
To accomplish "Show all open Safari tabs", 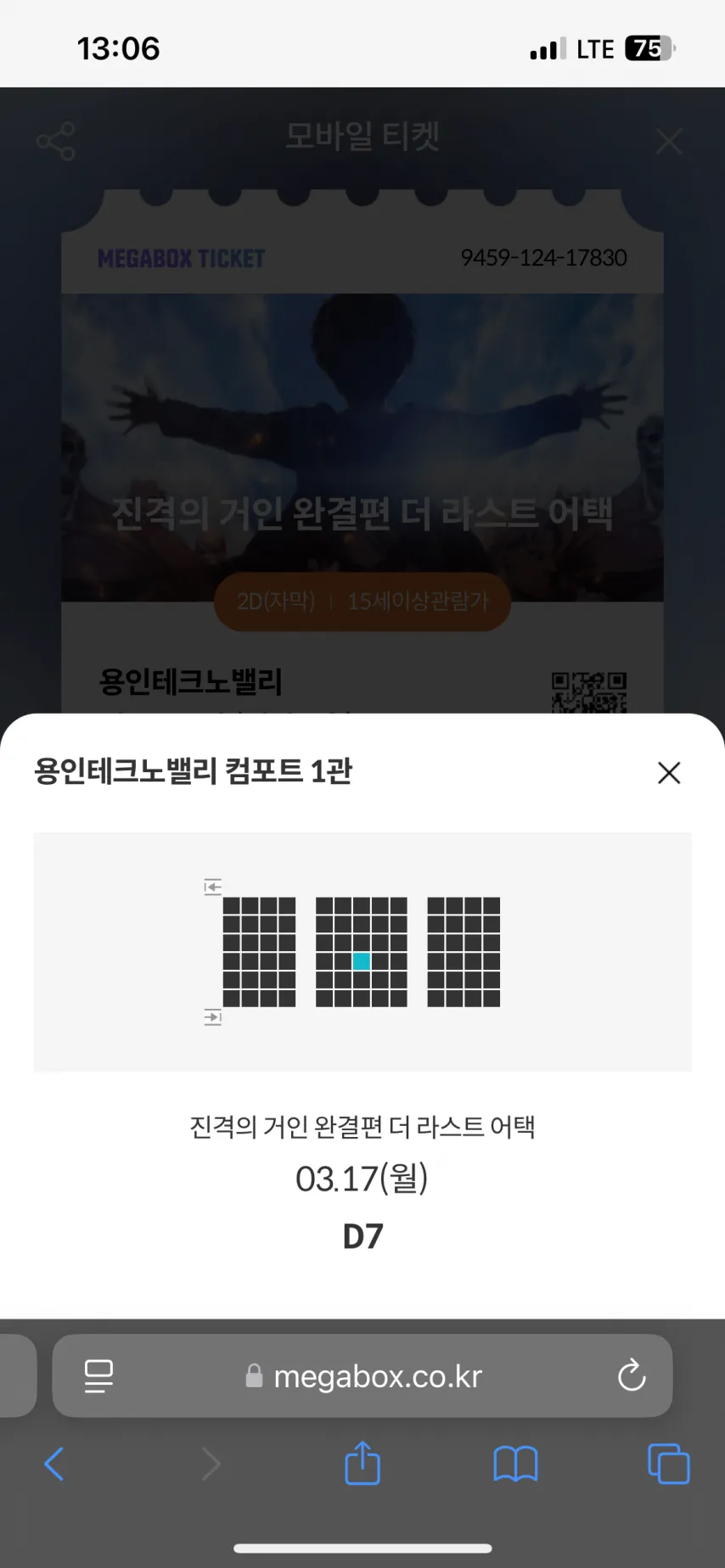I will point(669,1464).
